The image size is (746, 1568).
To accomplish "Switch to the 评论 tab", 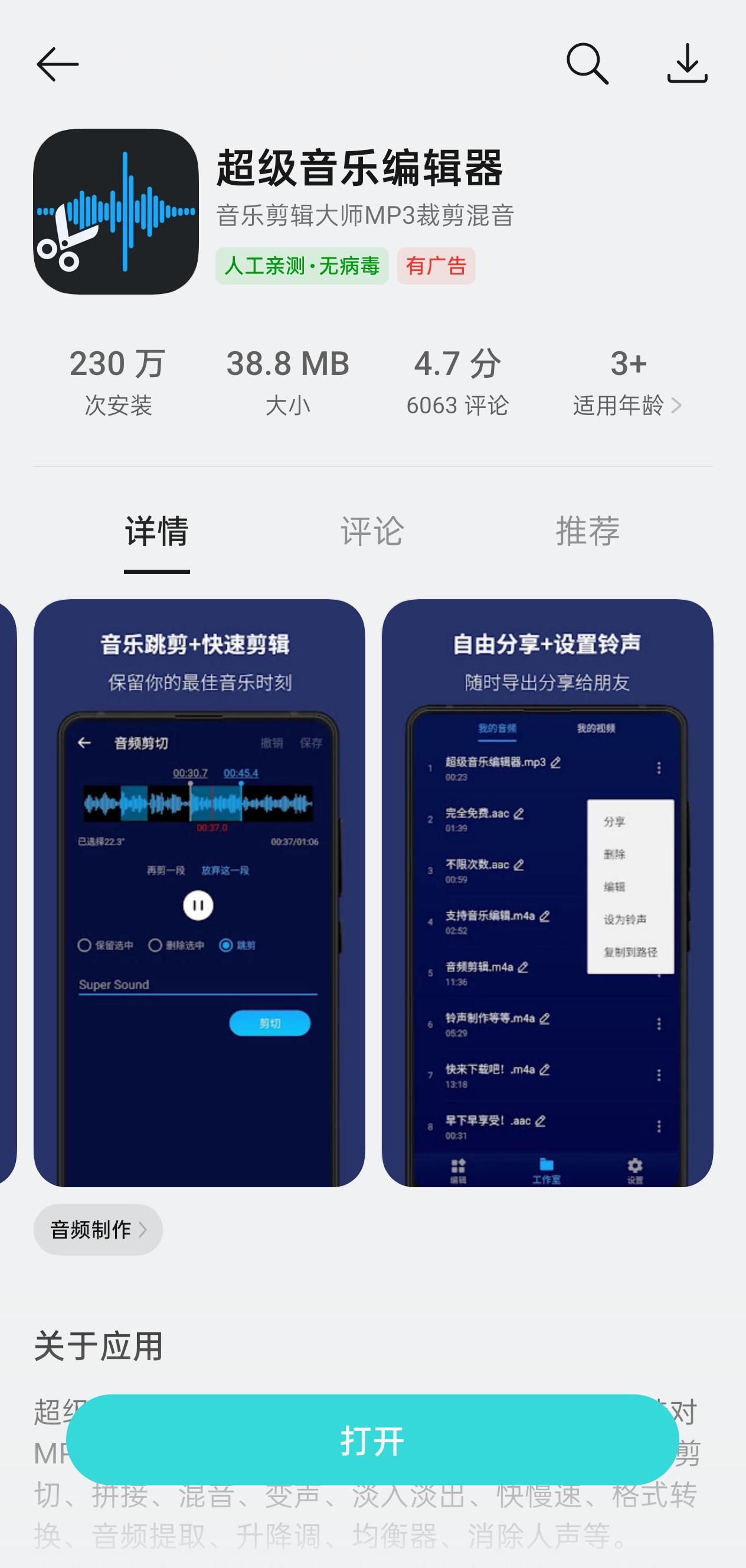I will pyautogui.click(x=372, y=531).
